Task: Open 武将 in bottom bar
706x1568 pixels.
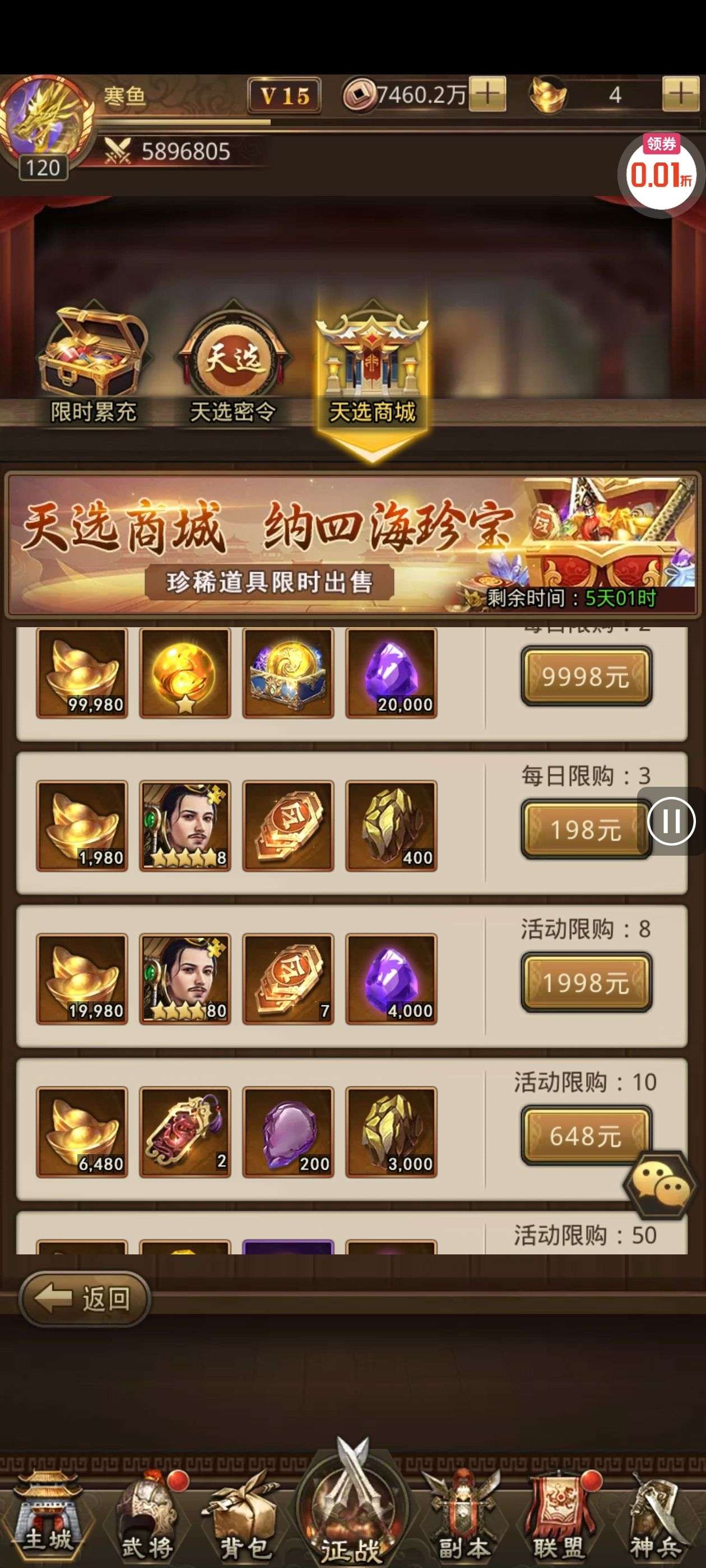Action: pos(147,1516)
